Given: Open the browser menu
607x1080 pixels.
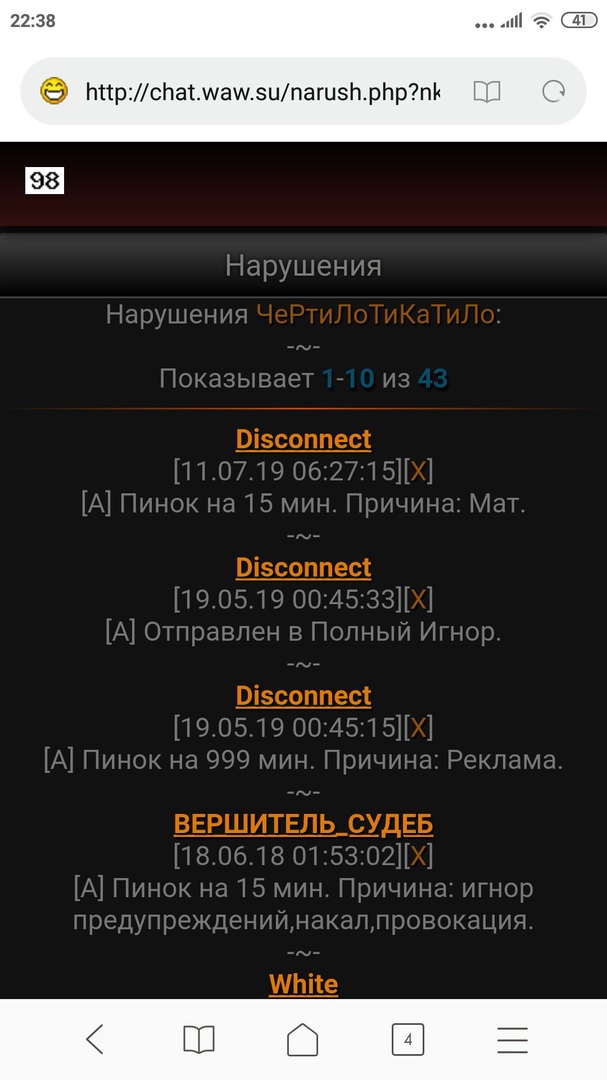Looking at the screenshot, I should [x=512, y=1040].
